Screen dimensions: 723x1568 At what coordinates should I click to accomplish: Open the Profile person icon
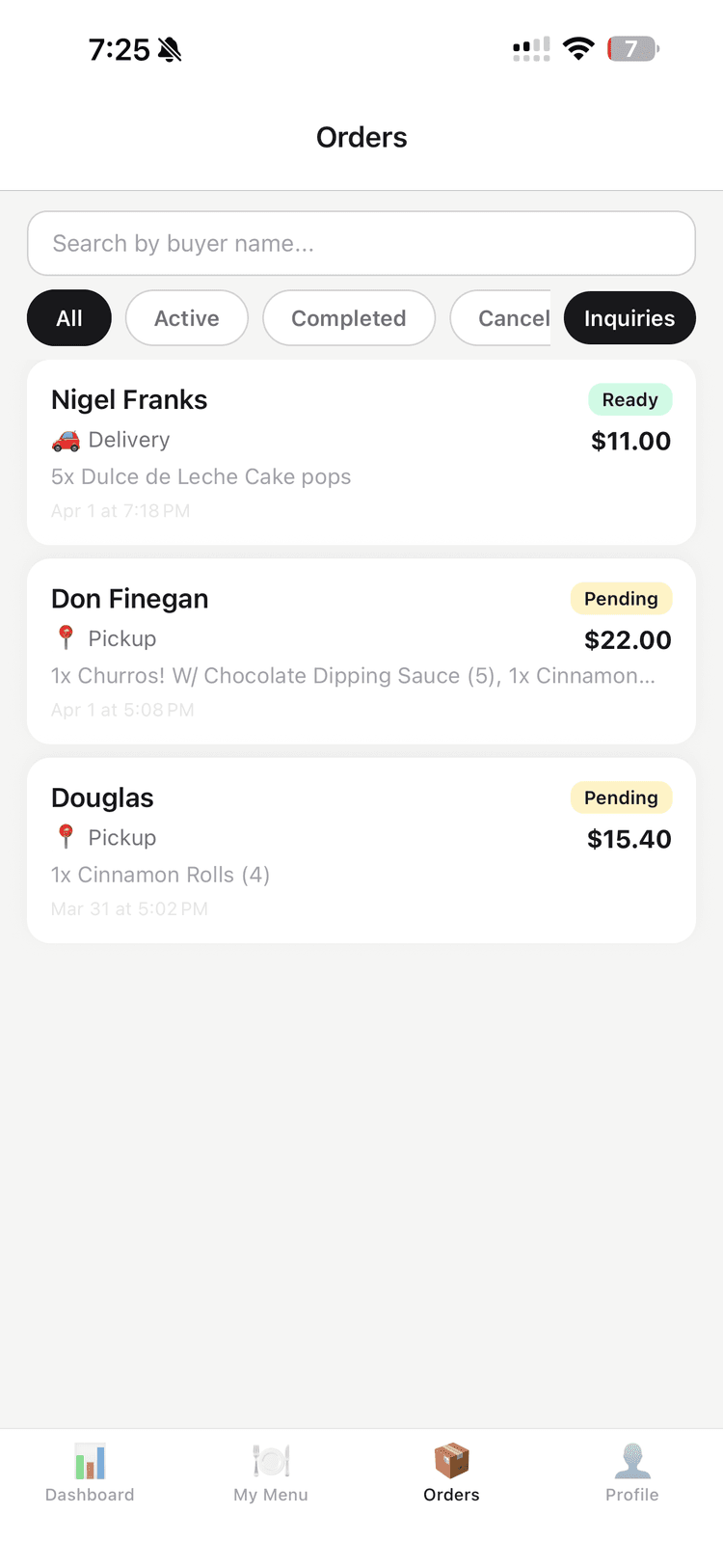tap(632, 1461)
